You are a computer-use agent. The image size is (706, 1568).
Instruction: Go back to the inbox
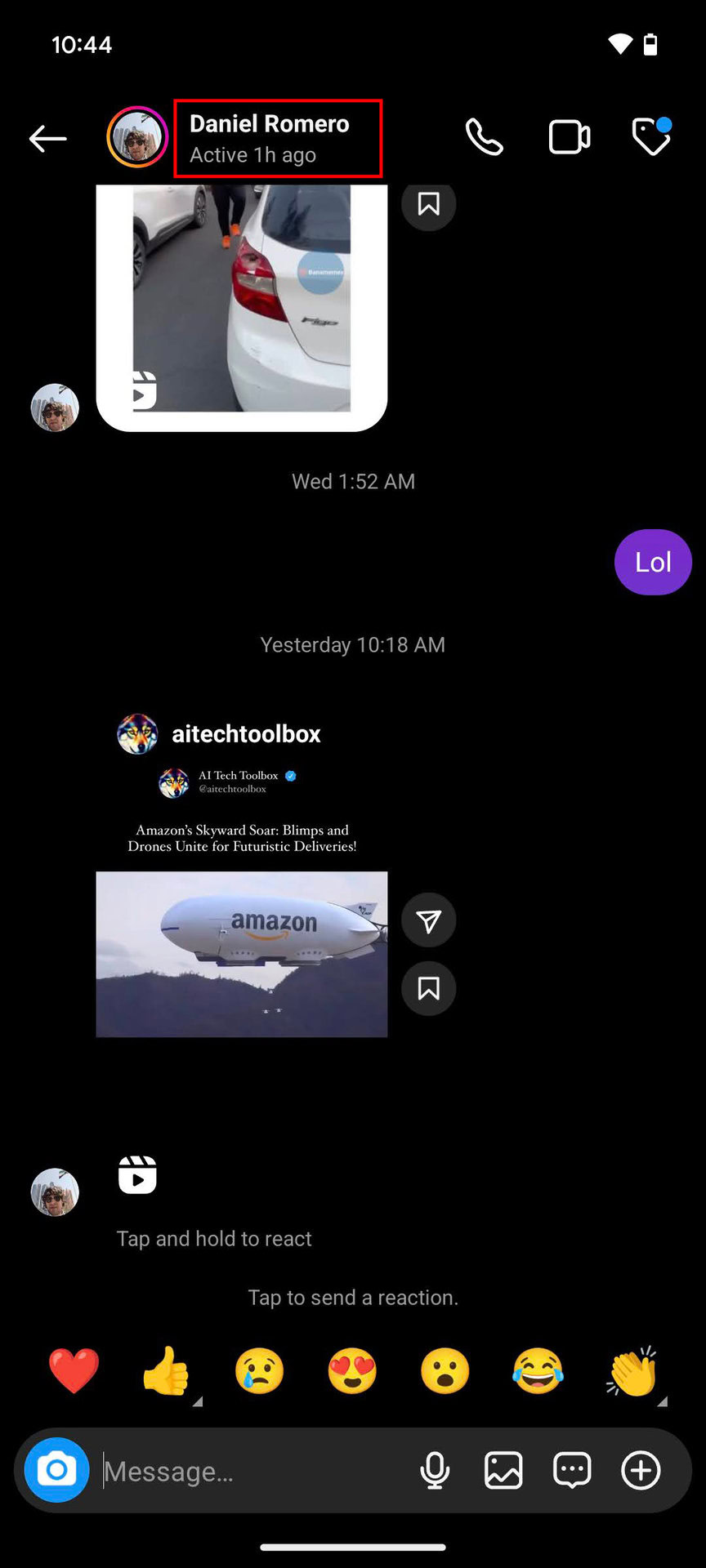point(47,138)
